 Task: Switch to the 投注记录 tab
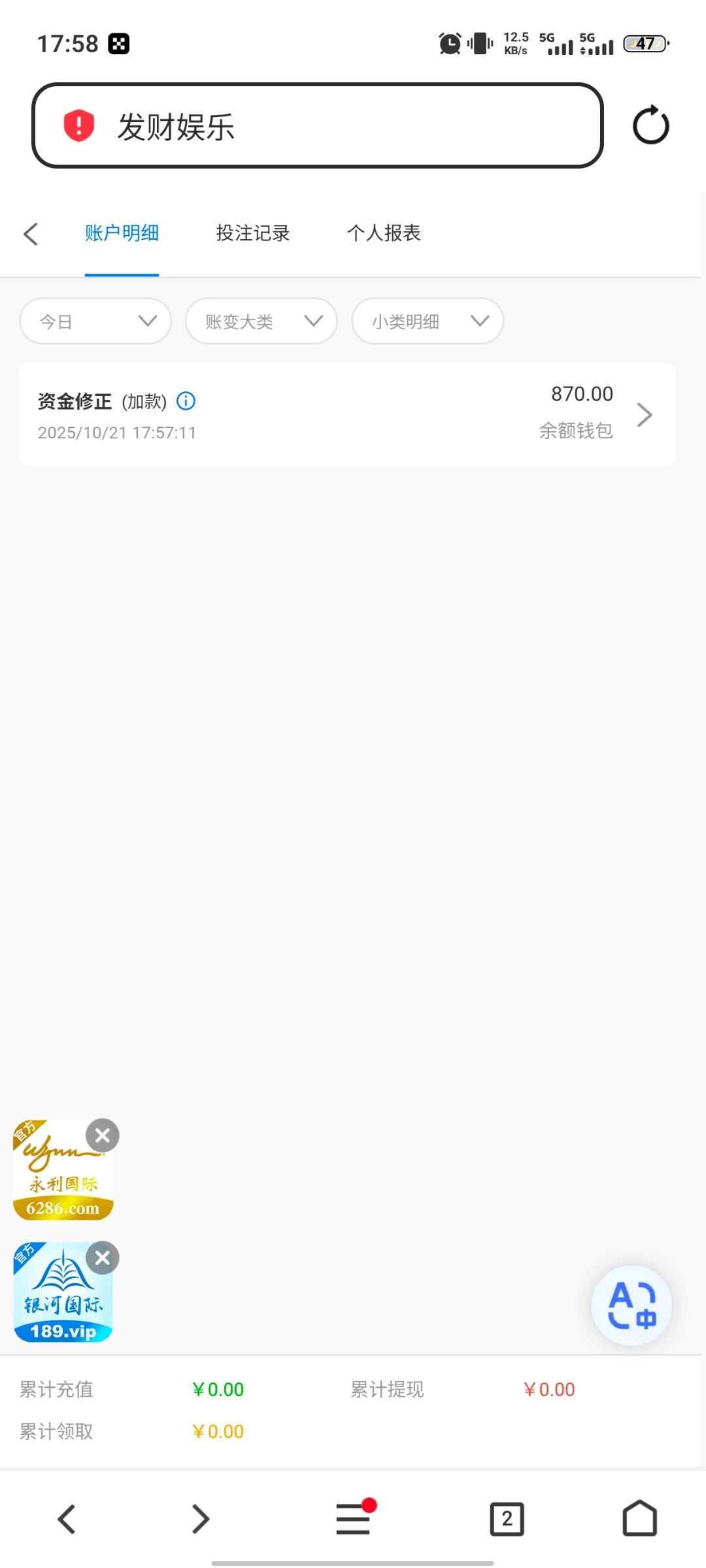253,233
